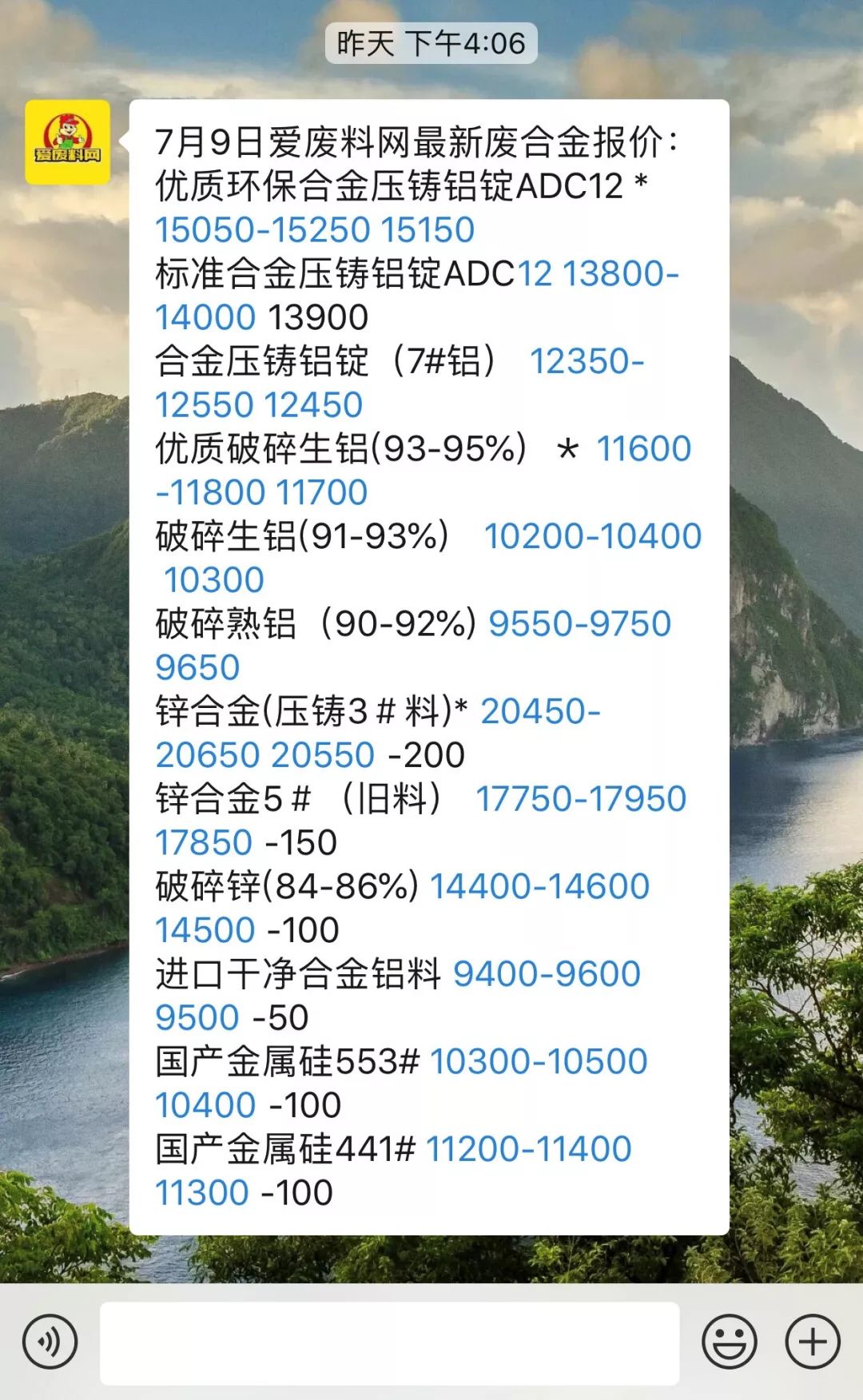863x1400 pixels.
Task: Tap the blue number 9550-9750
Action: [580, 624]
